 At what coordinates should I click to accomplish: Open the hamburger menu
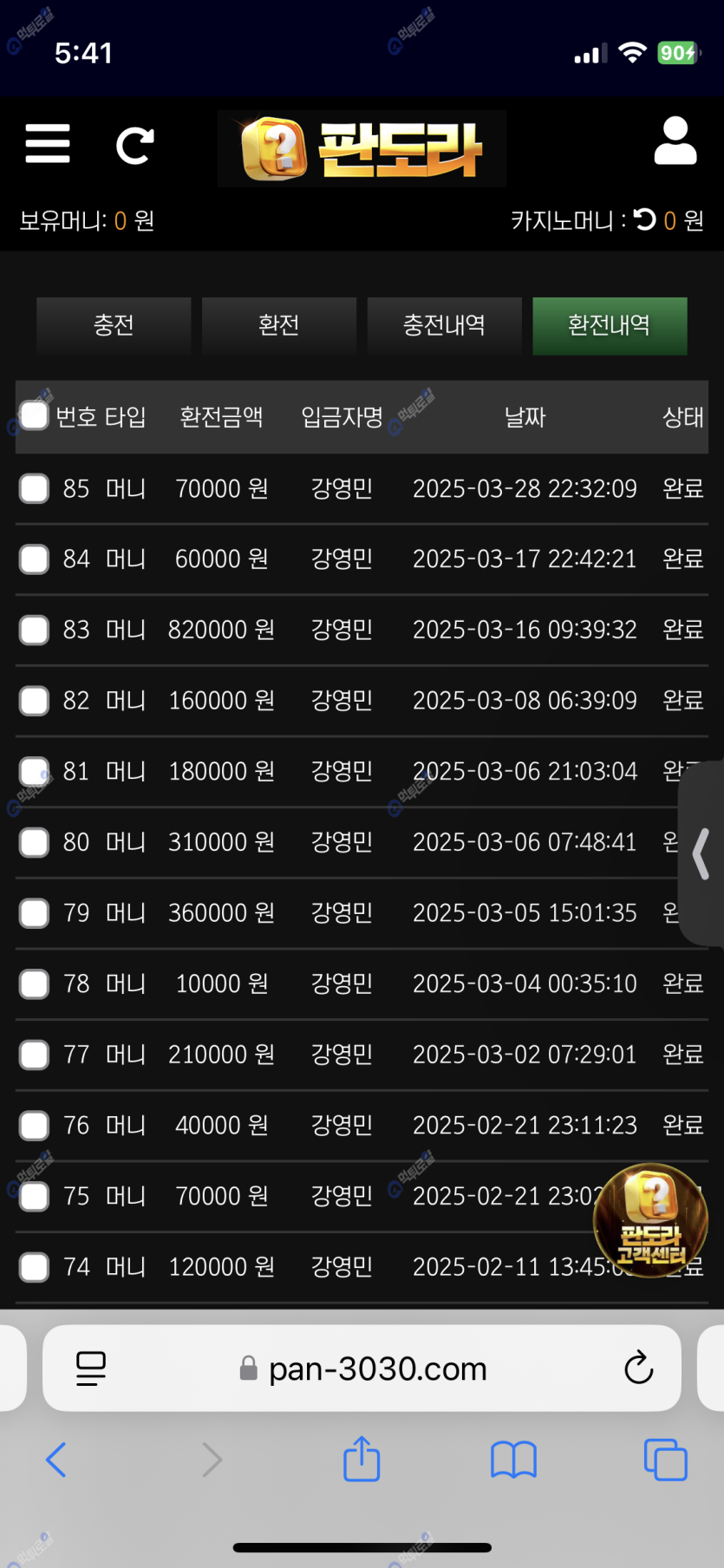pos(48,144)
